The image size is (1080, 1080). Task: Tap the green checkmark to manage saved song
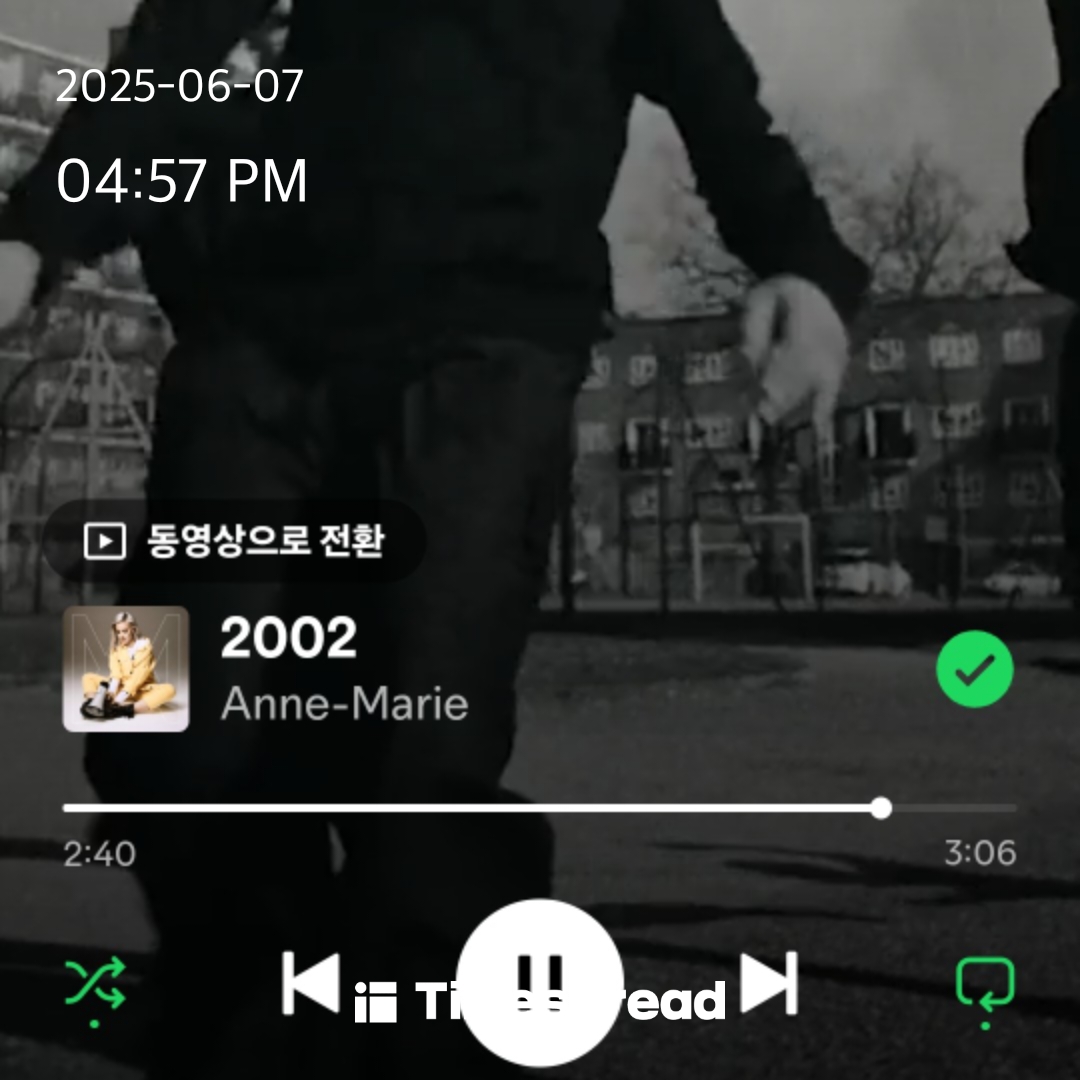pyautogui.click(x=974, y=671)
